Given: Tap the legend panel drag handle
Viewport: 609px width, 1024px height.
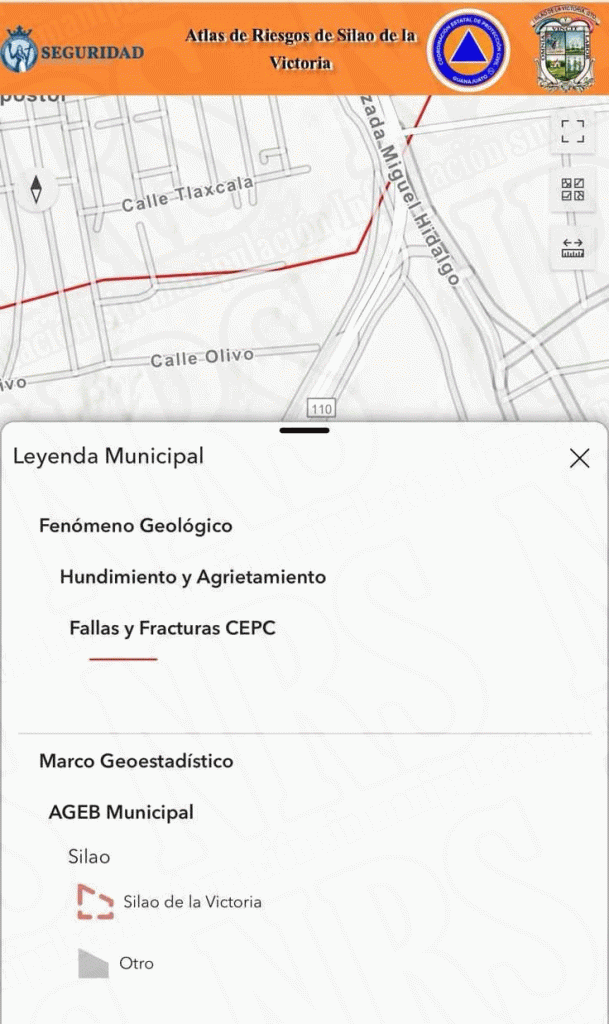Looking at the screenshot, I should pos(304,430).
